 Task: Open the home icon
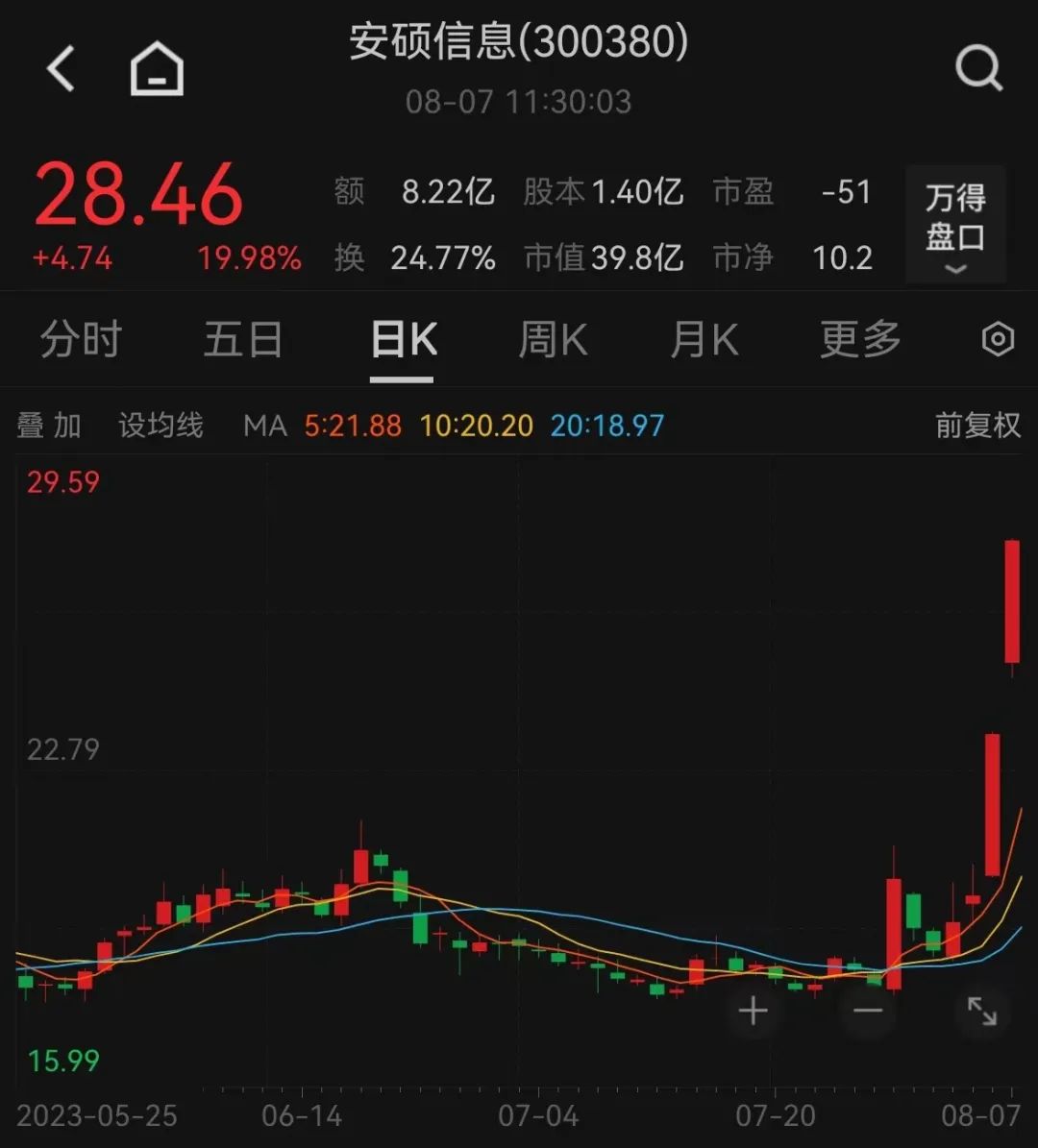pyautogui.click(x=157, y=71)
